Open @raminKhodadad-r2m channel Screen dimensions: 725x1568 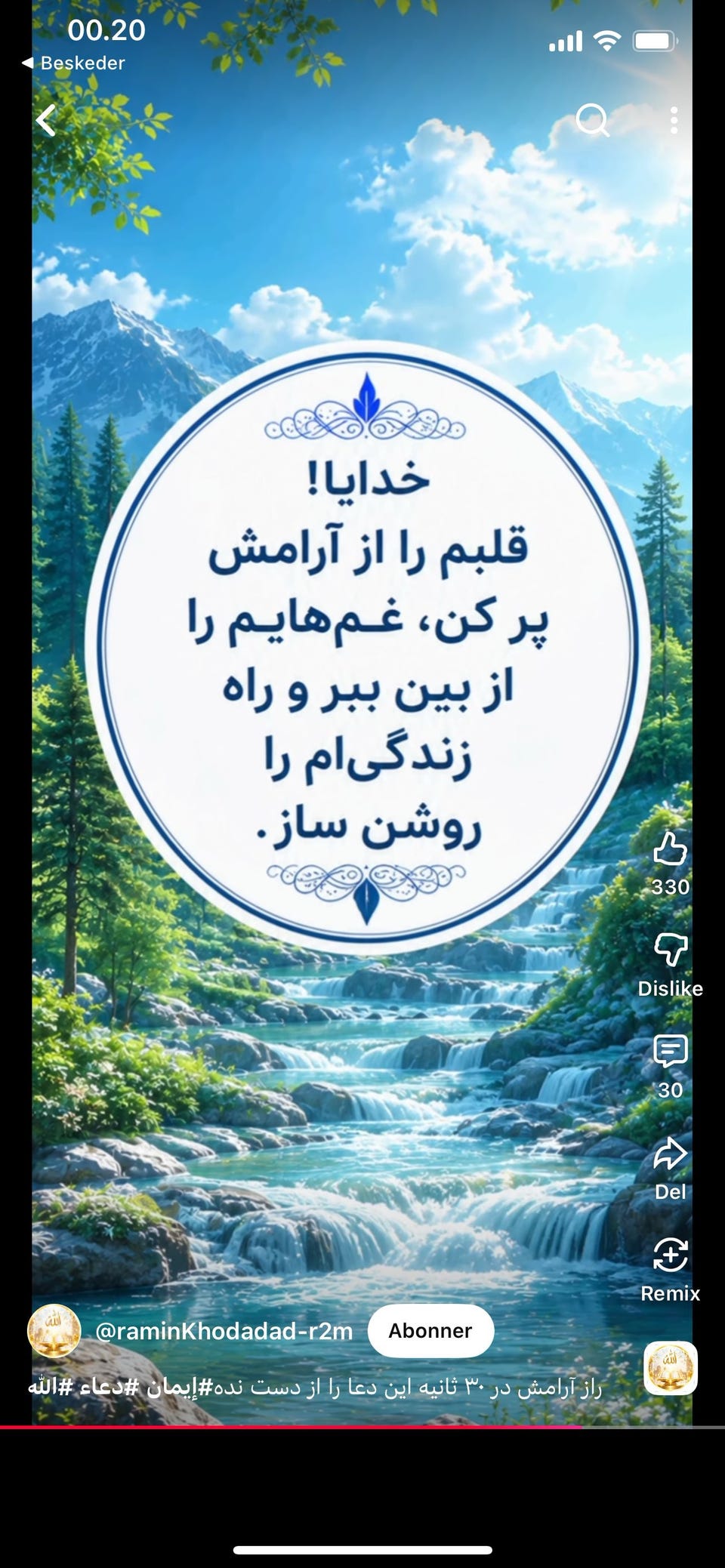point(224,1331)
